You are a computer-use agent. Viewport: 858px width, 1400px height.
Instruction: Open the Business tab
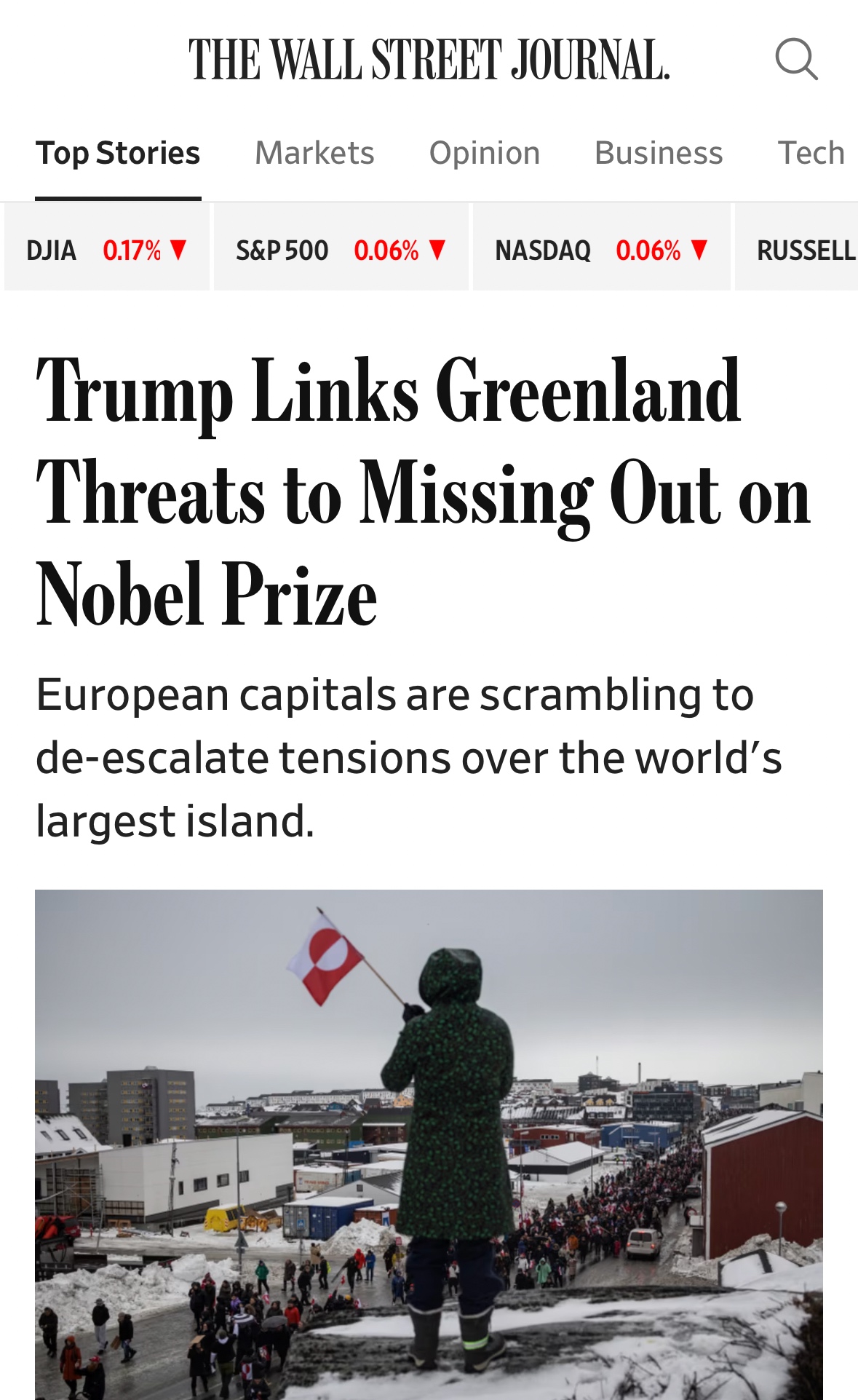[659, 154]
